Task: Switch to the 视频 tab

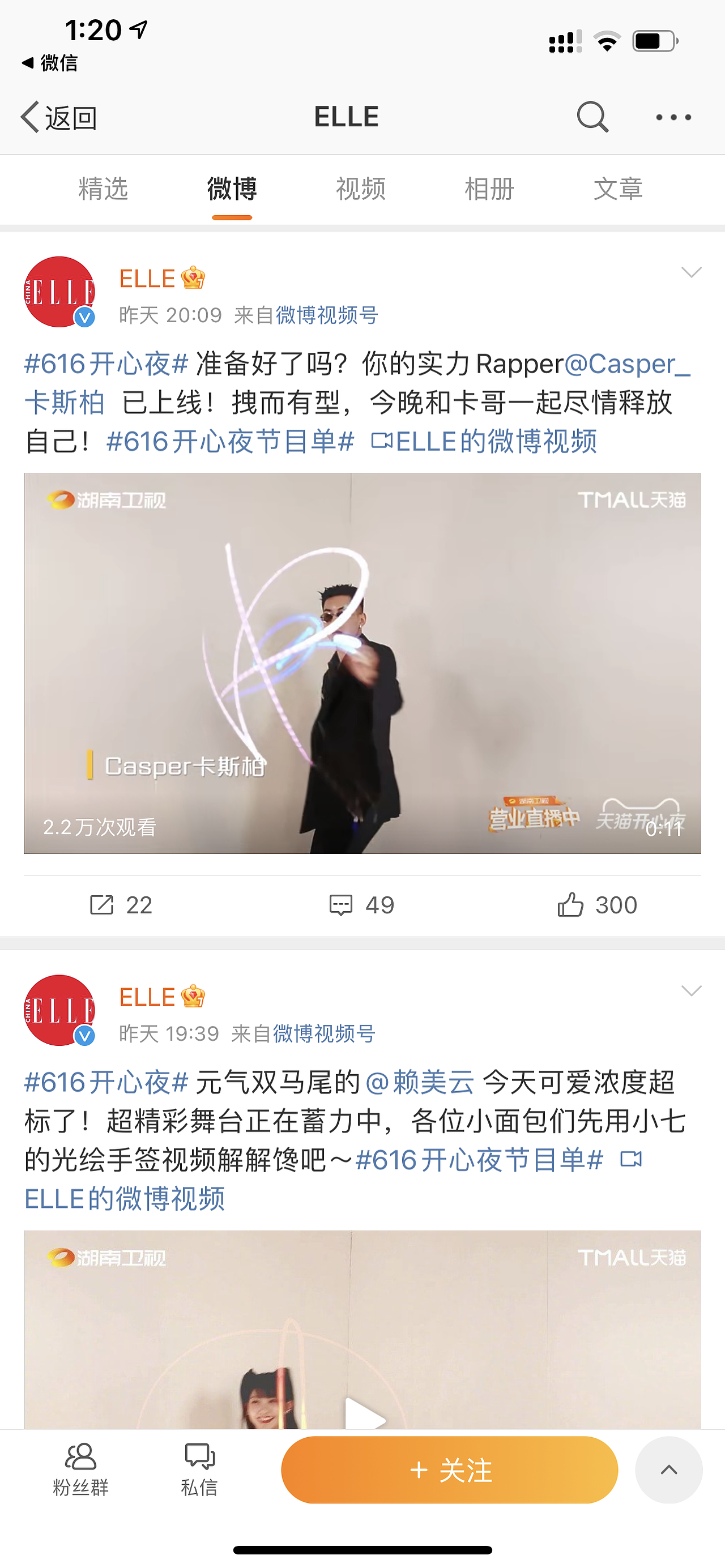Action: click(360, 189)
